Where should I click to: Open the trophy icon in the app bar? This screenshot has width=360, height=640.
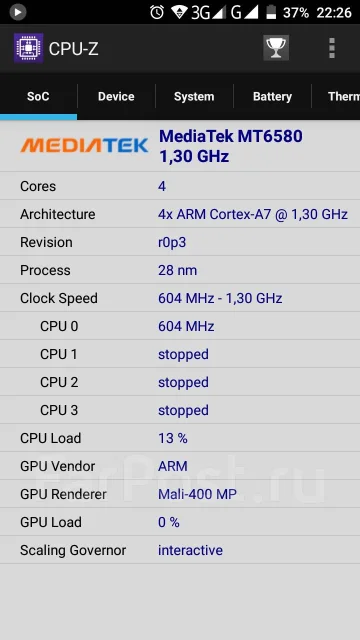(276, 48)
